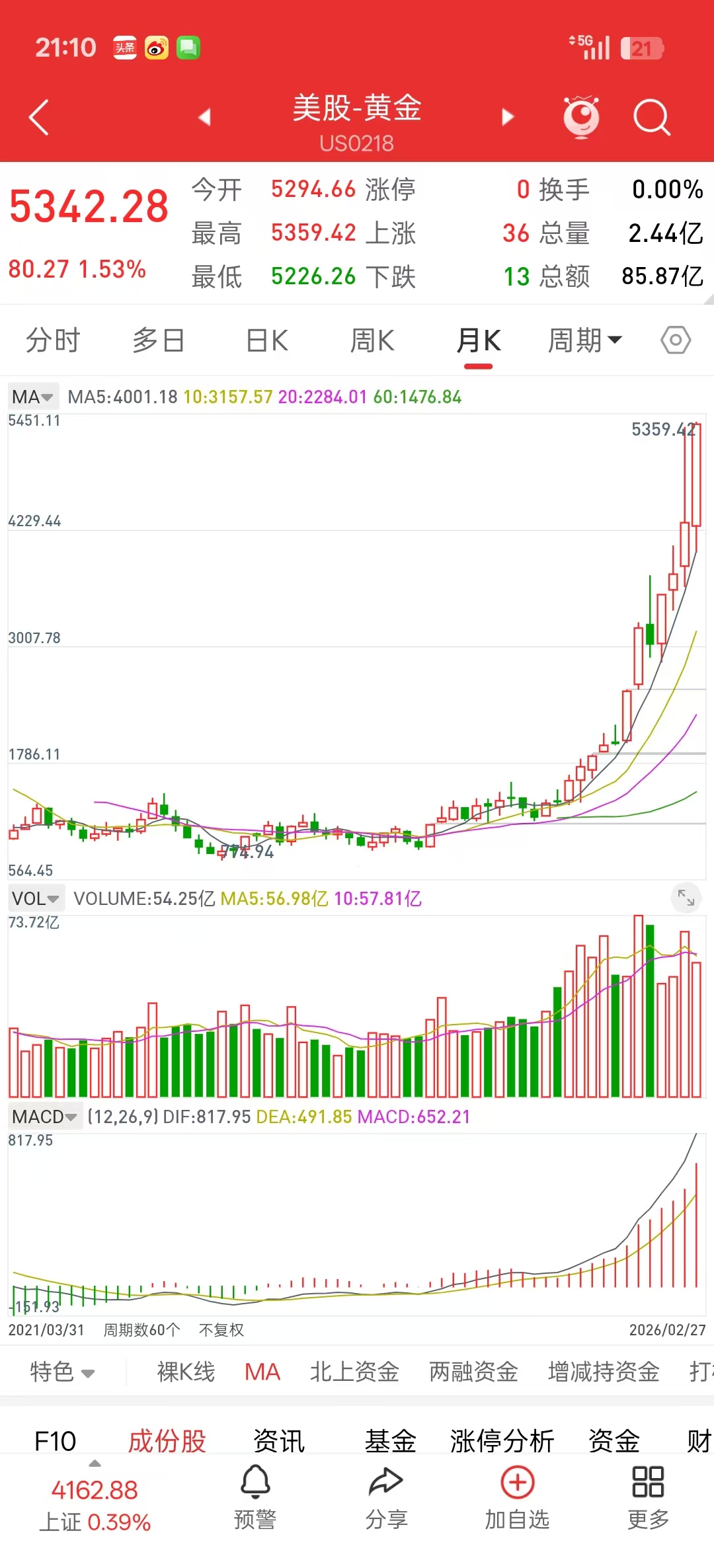Image resolution: width=714 pixels, height=1568 pixels.
Task: Select the 多日 chart tab
Action: (159, 341)
